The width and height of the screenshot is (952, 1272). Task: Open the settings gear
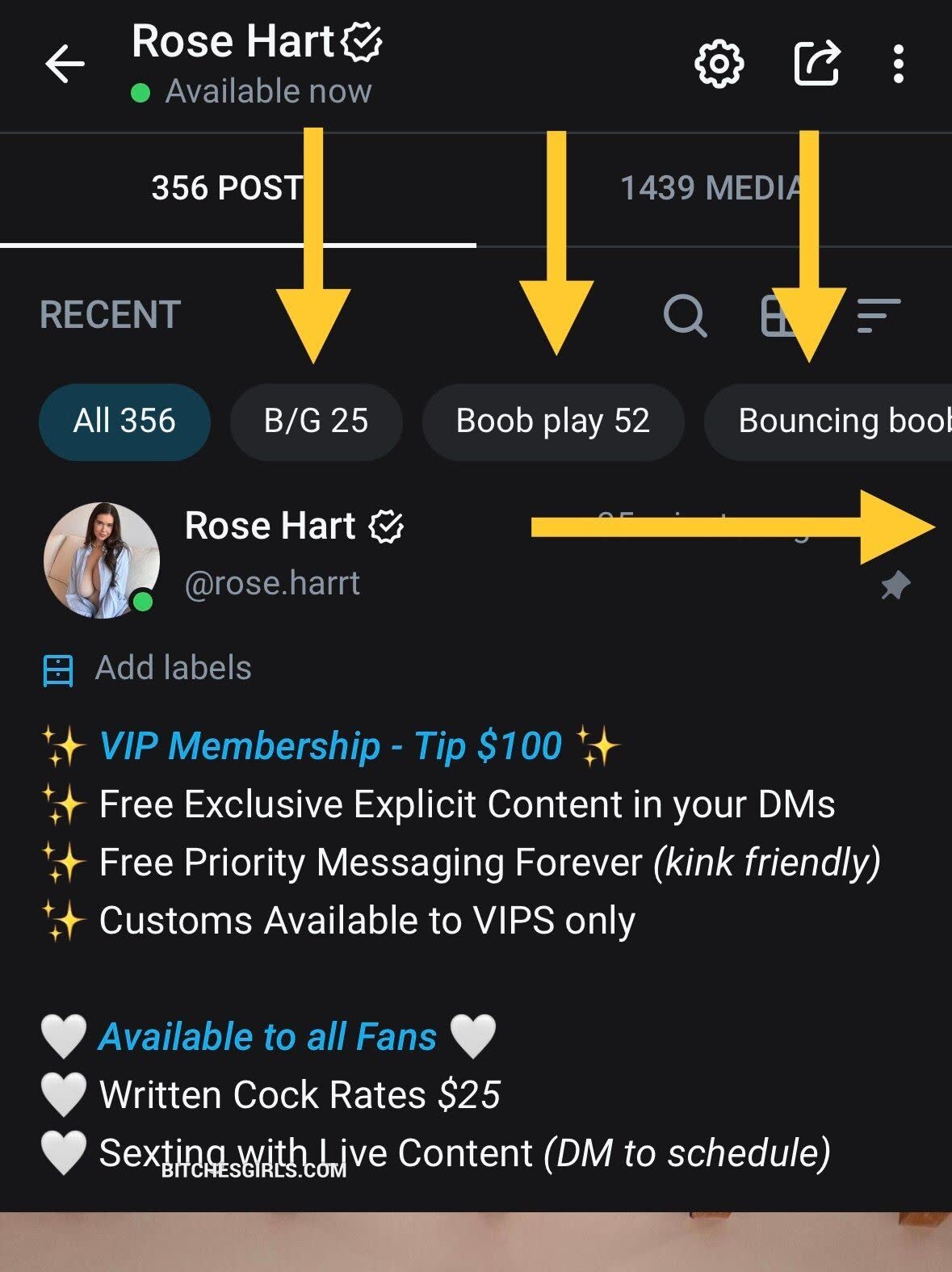point(719,64)
